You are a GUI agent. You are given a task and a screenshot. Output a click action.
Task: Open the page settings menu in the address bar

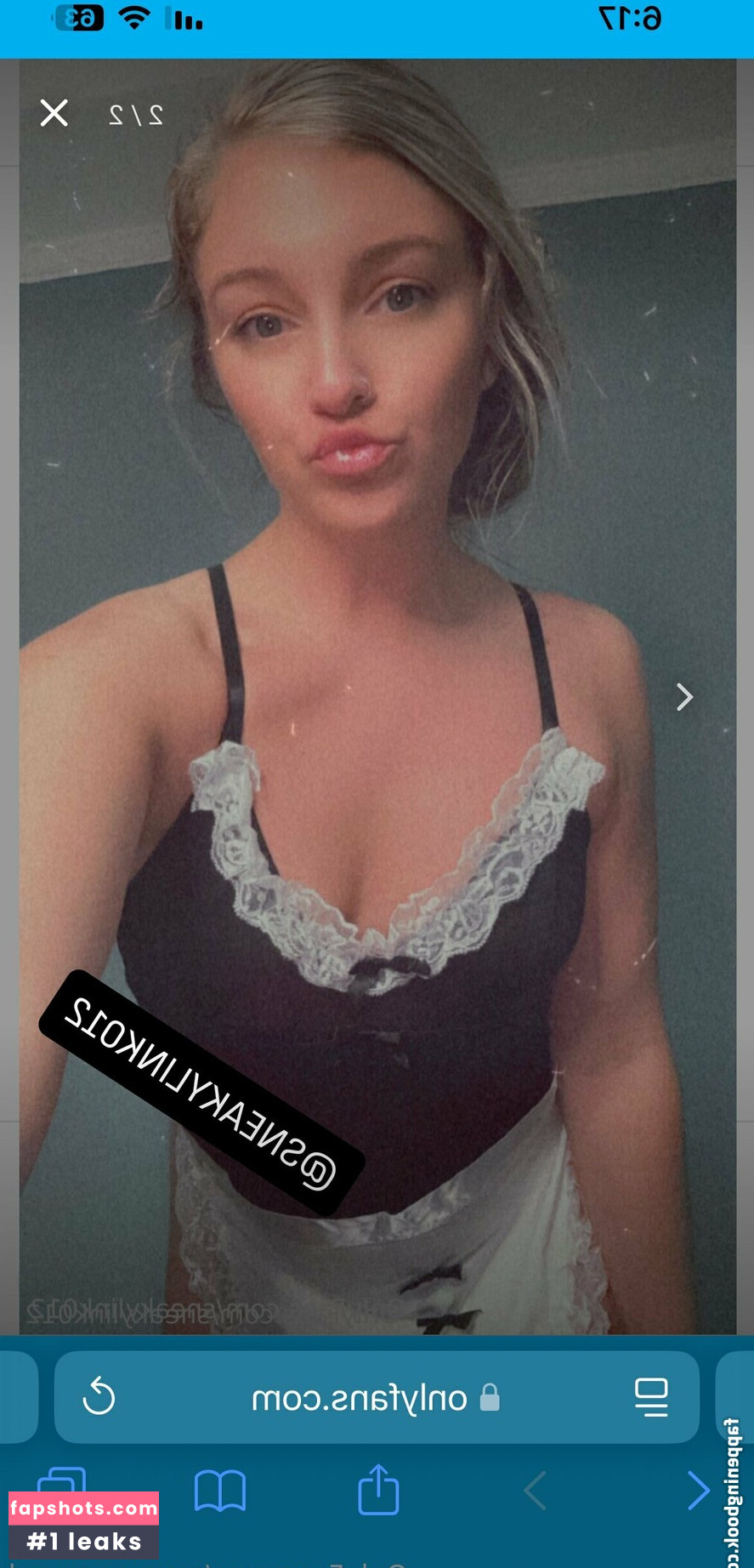(651, 1397)
